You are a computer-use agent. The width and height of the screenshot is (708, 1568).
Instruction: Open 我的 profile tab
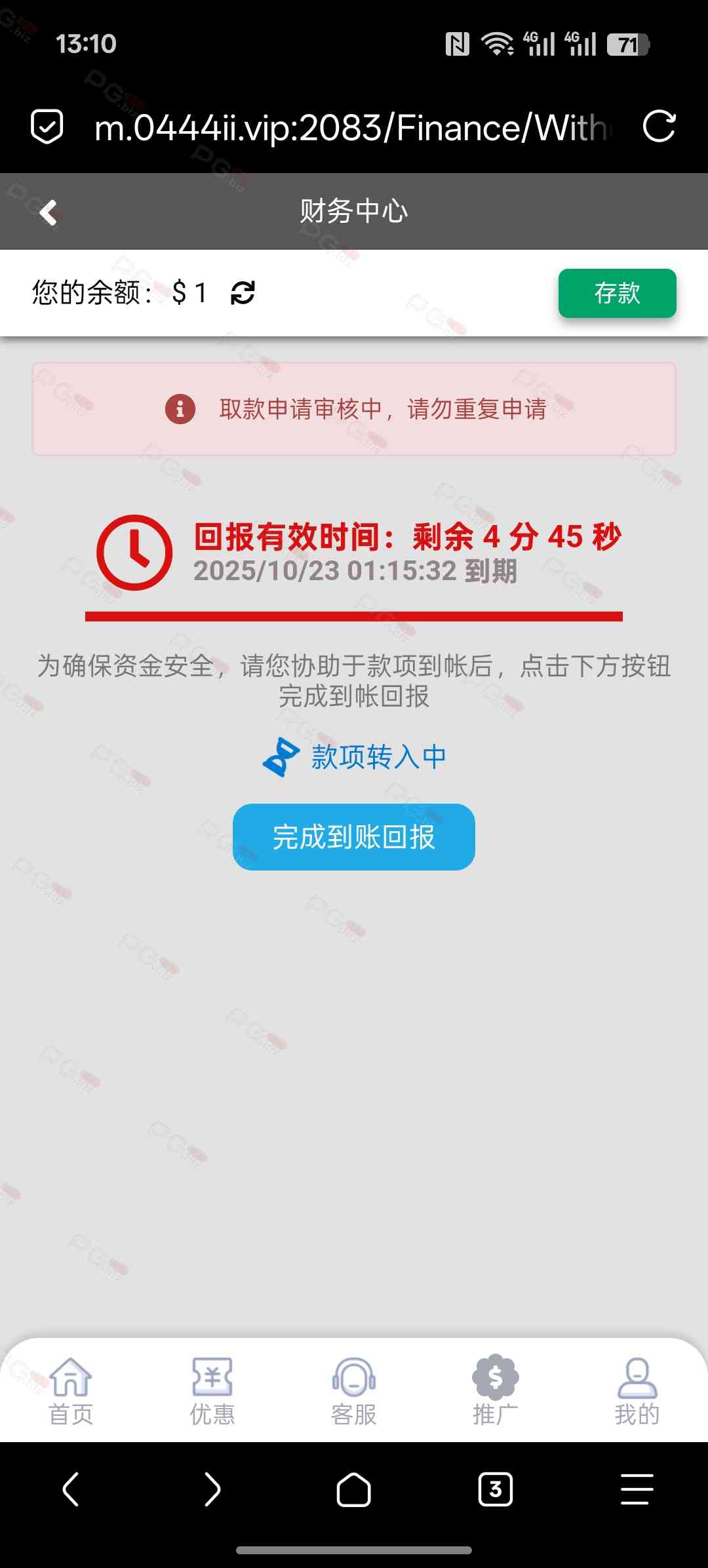pos(637,1391)
